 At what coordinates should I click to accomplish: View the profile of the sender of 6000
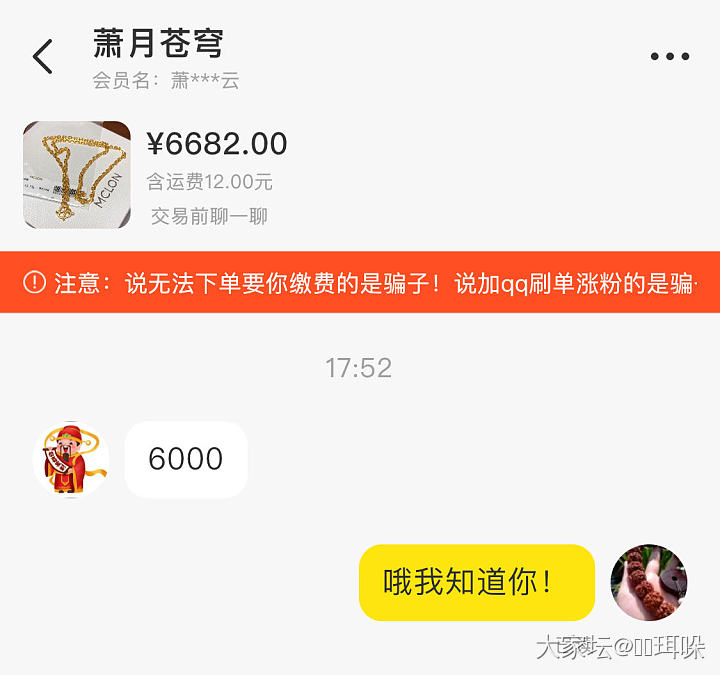(x=71, y=459)
